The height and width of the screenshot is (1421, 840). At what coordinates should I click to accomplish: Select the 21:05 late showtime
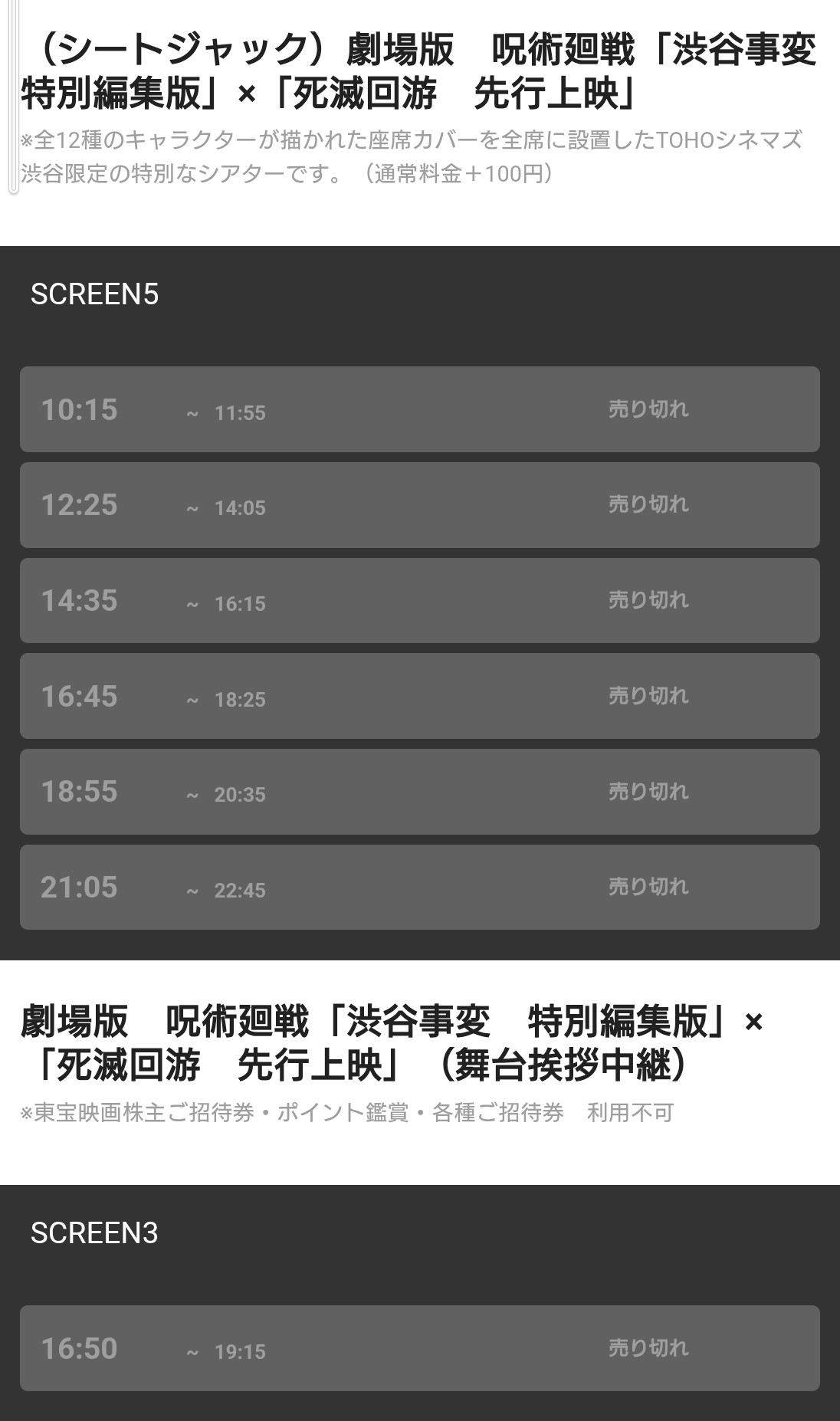click(419, 888)
